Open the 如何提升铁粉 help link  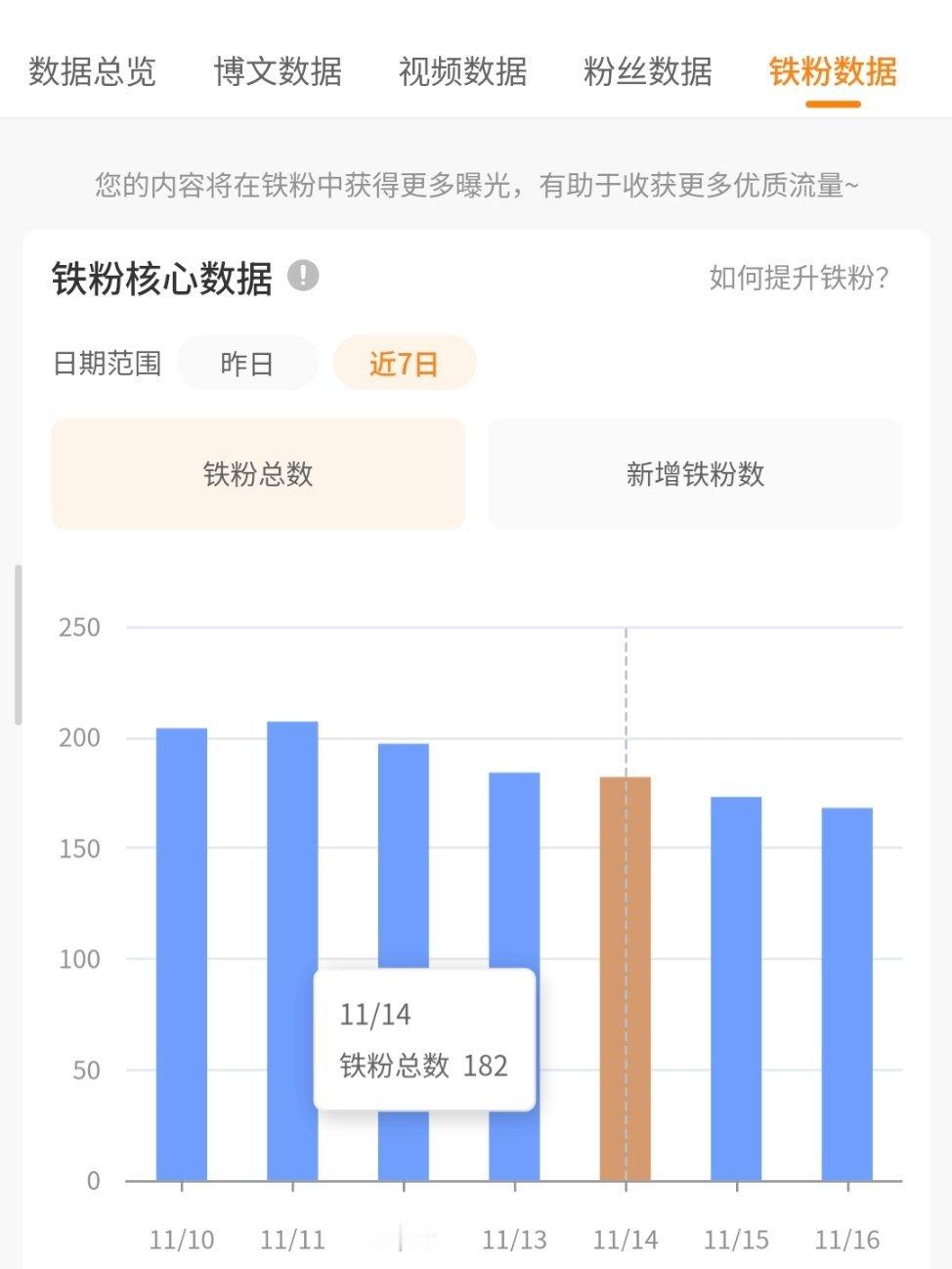(x=800, y=277)
